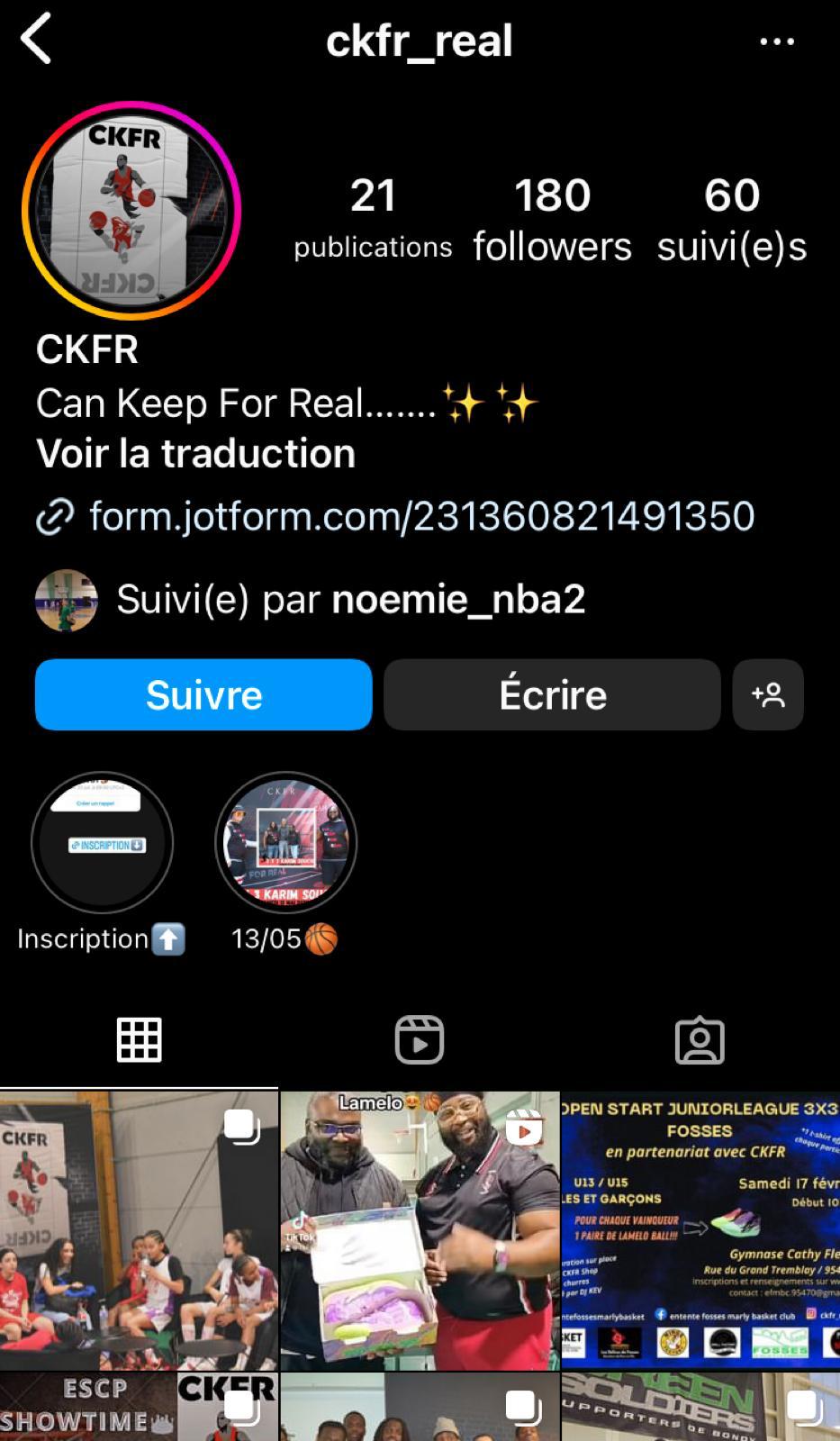840x1441 pixels.
Task: Show suggested accounts via add-person icon
Action: coord(768,694)
